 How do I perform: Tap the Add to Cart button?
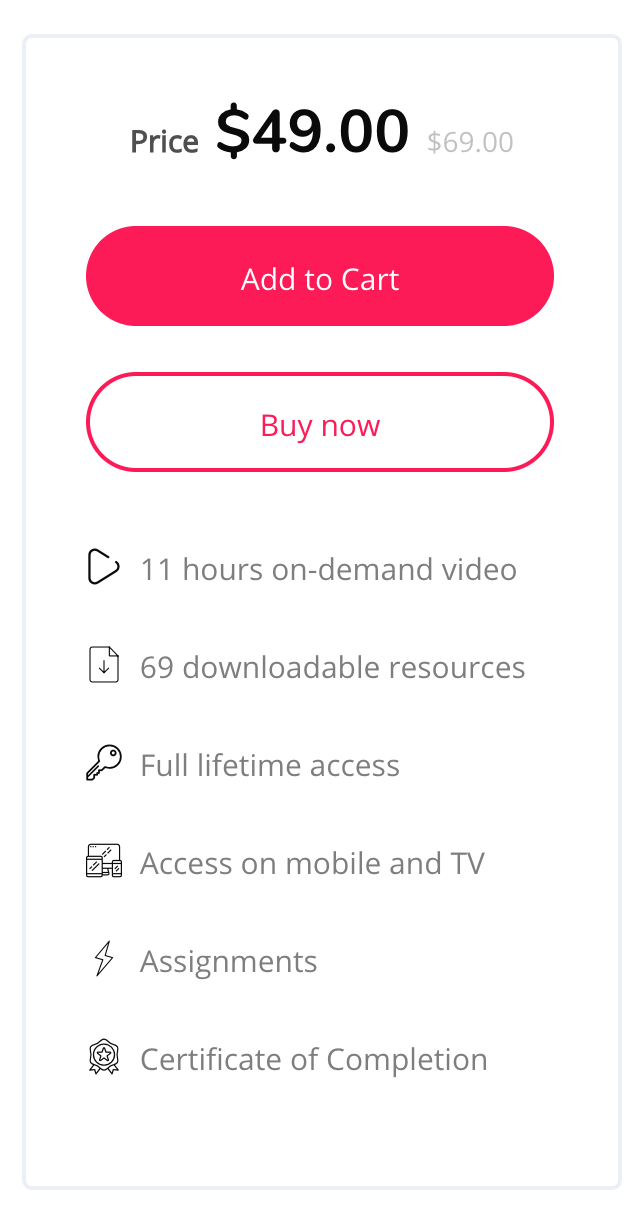click(x=320, y=276)
